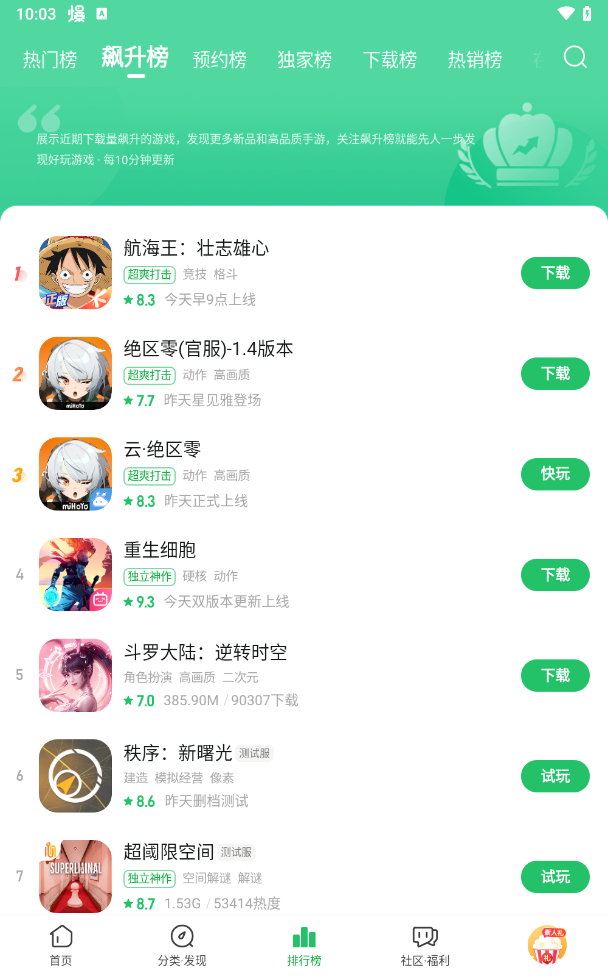Switch to the 预约榜 tab
The width and height of the screenshot is (608, 976).
[220, 60]
